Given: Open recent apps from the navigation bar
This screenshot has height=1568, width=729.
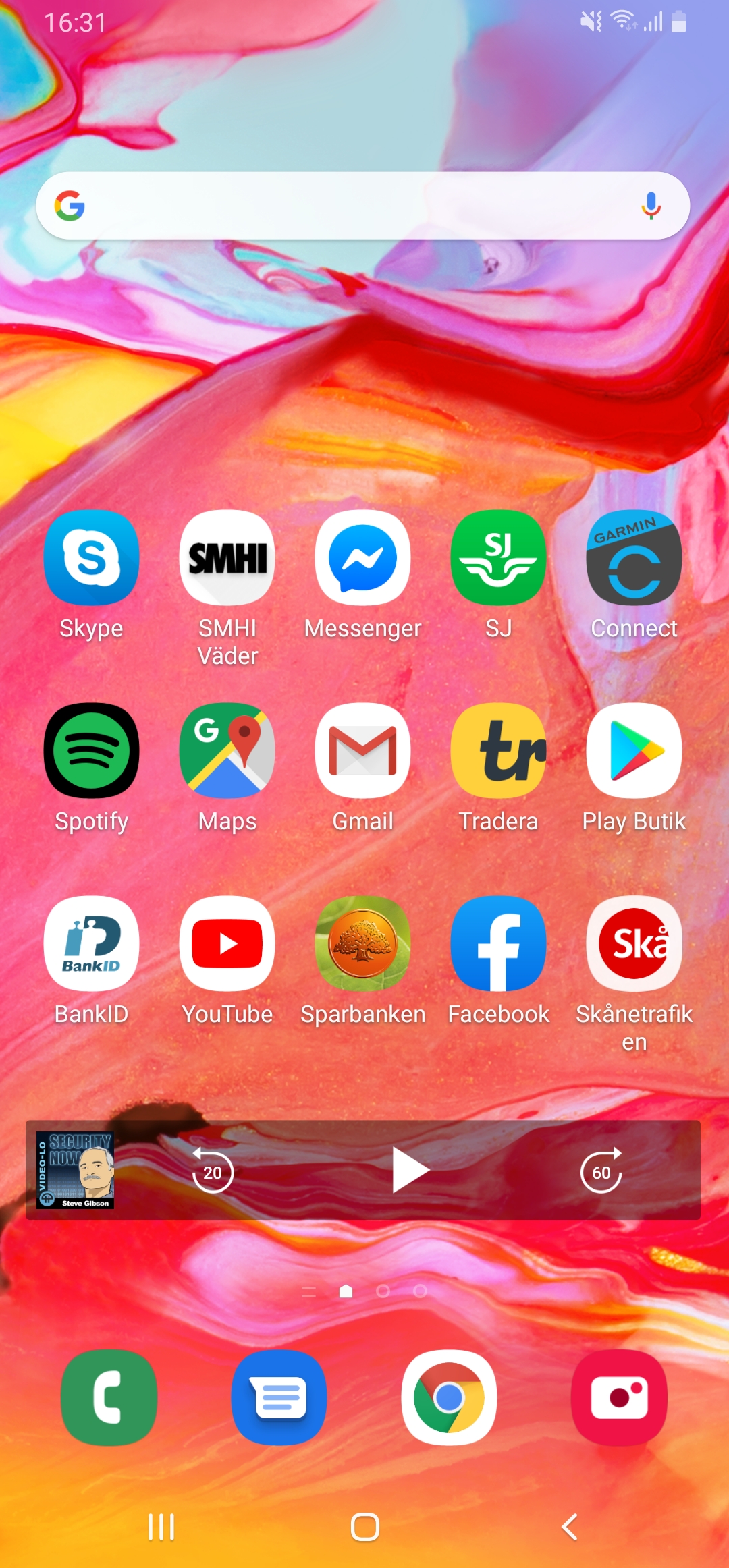Looking at the screenshot, I should tap(161, 1527).
